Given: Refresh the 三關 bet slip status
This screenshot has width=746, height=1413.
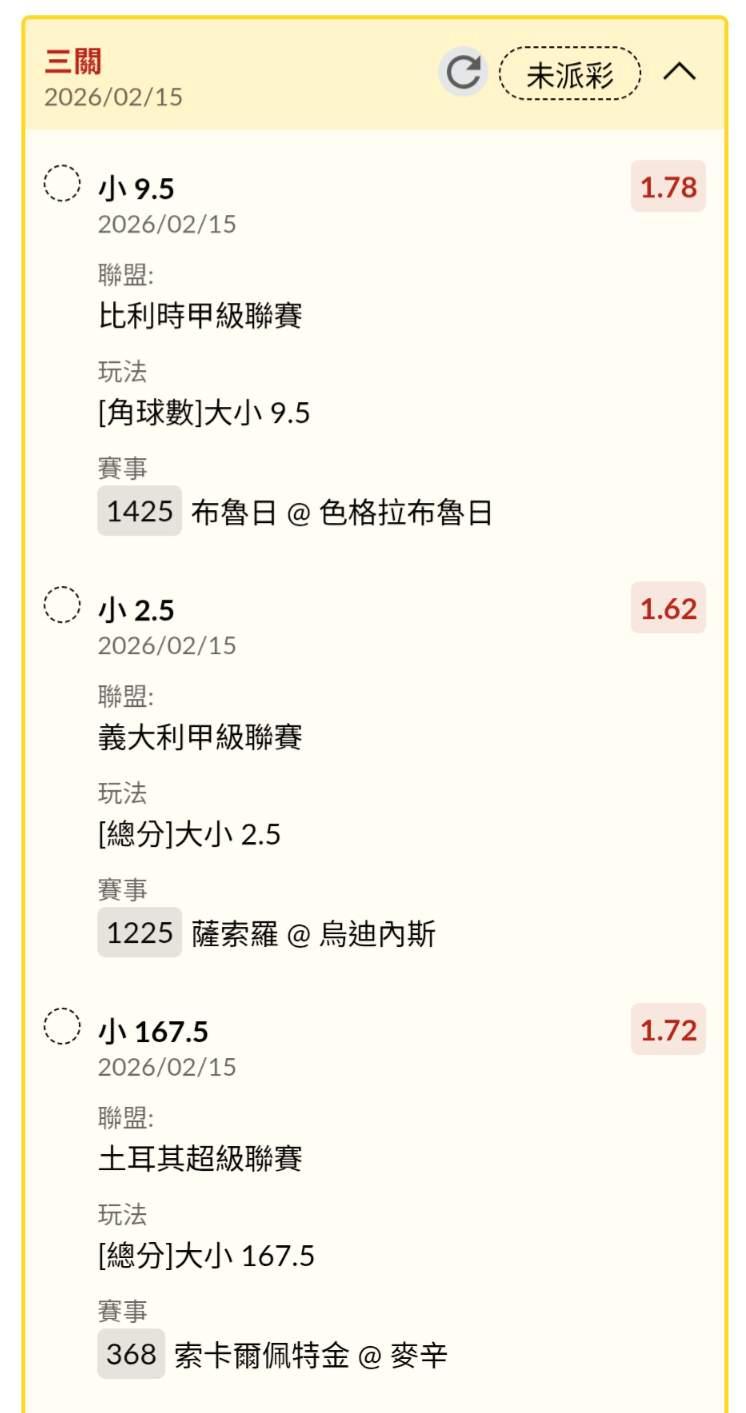Looking at the screenshot, I should pos(463,73).
